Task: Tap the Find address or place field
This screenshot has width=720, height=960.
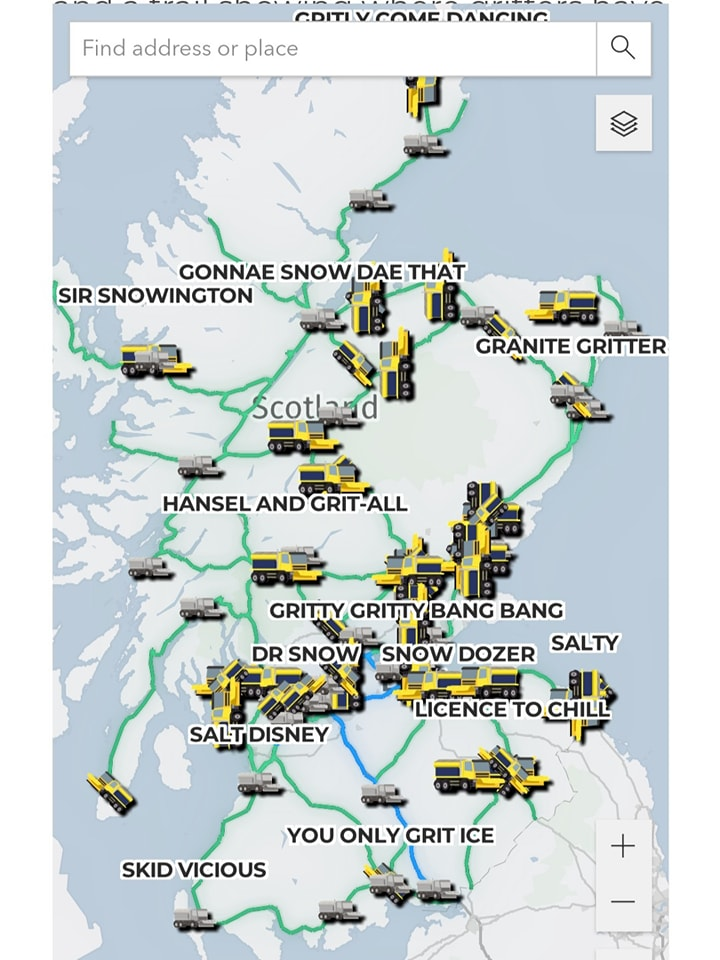Action: point(330,48)
